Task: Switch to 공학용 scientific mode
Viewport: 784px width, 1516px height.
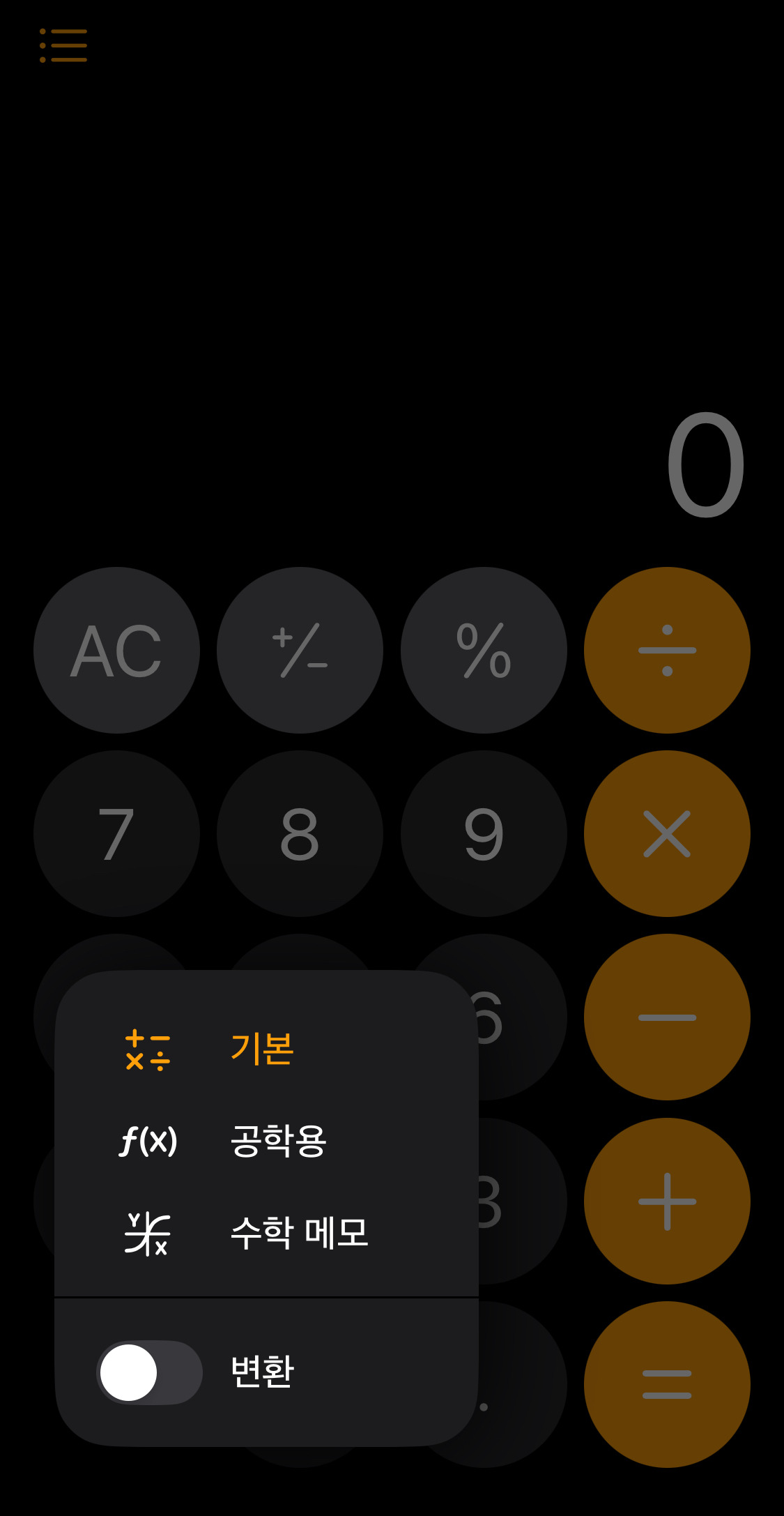Action: point(277,1141)
